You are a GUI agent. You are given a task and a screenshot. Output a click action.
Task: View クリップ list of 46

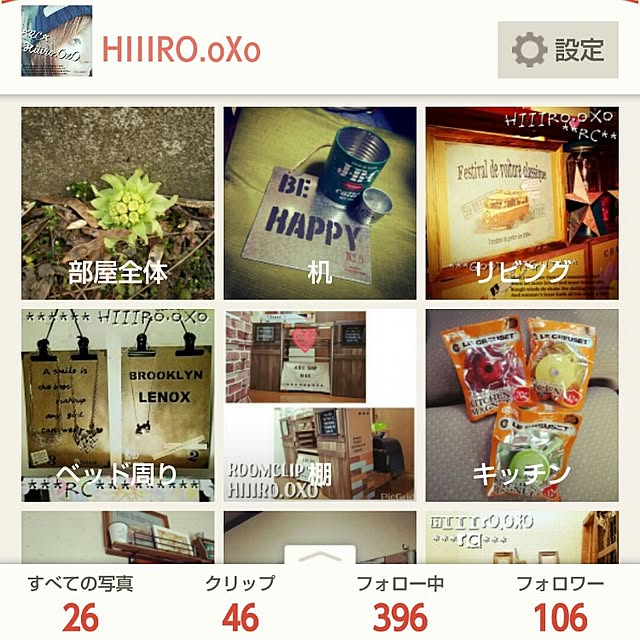[240, 603]
